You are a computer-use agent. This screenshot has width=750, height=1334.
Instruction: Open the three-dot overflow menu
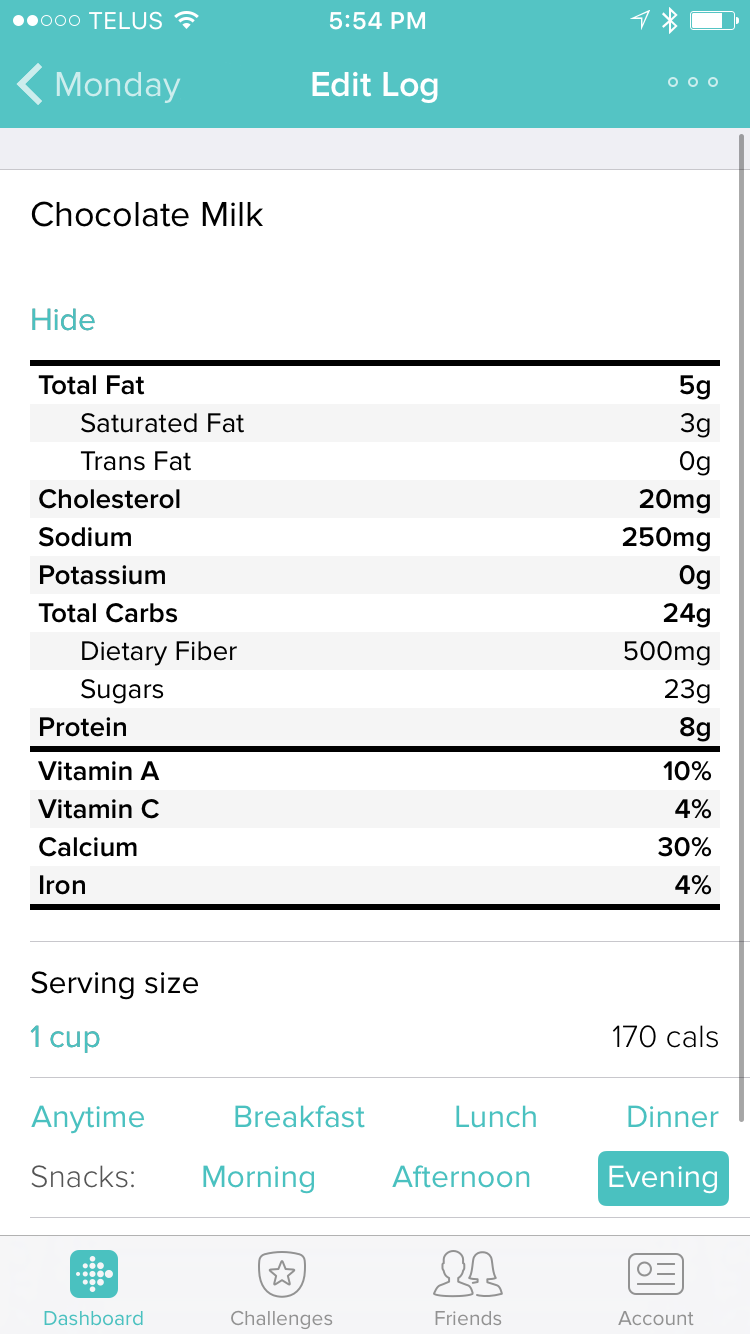tap(693, 83)
